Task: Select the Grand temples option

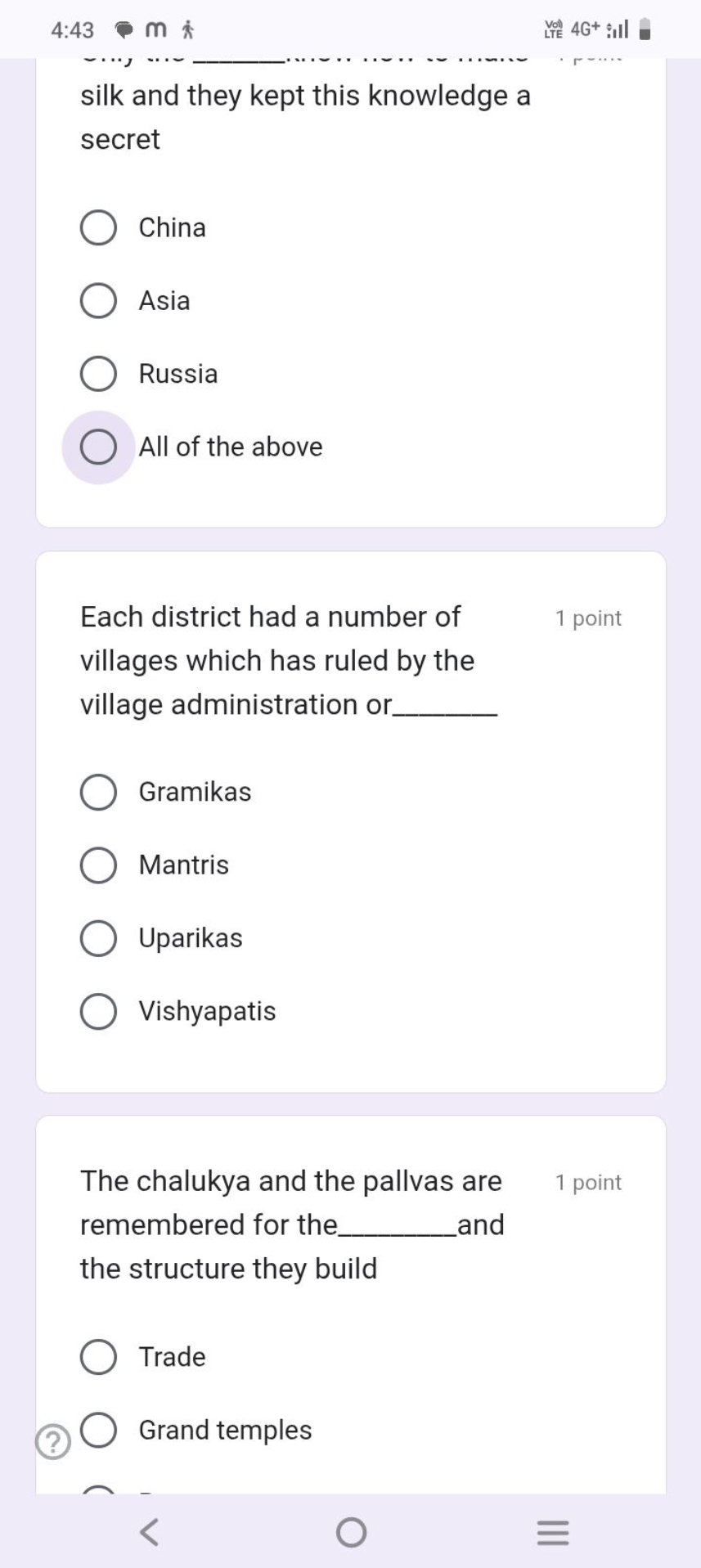Action: point(98,1430)
